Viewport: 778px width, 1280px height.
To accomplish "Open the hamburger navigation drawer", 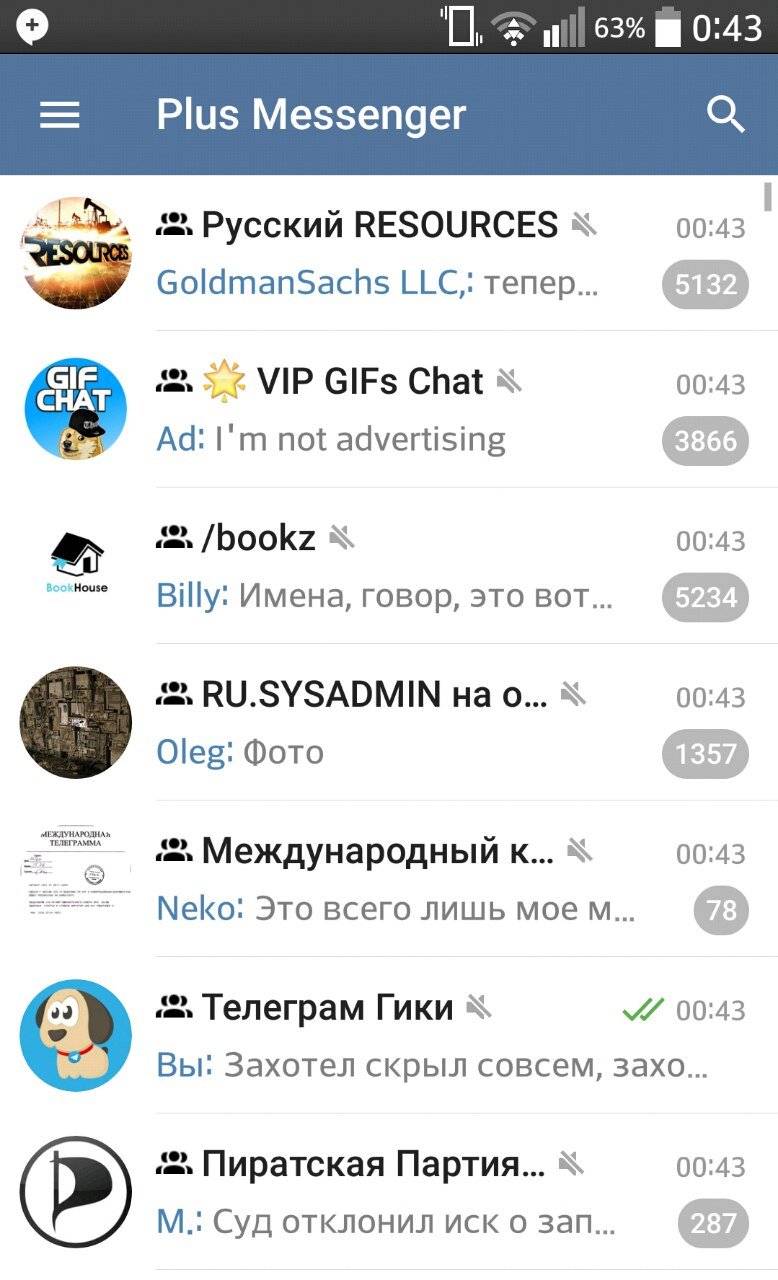I will [59, 115].
